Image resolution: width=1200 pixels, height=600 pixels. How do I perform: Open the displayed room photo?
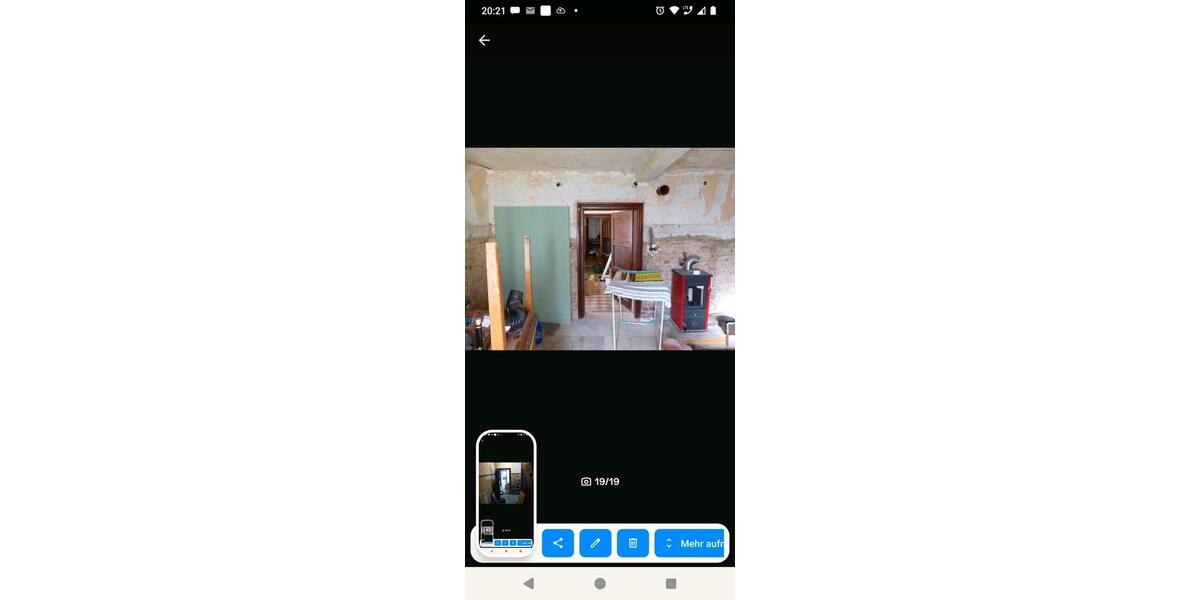pos(600,249)
